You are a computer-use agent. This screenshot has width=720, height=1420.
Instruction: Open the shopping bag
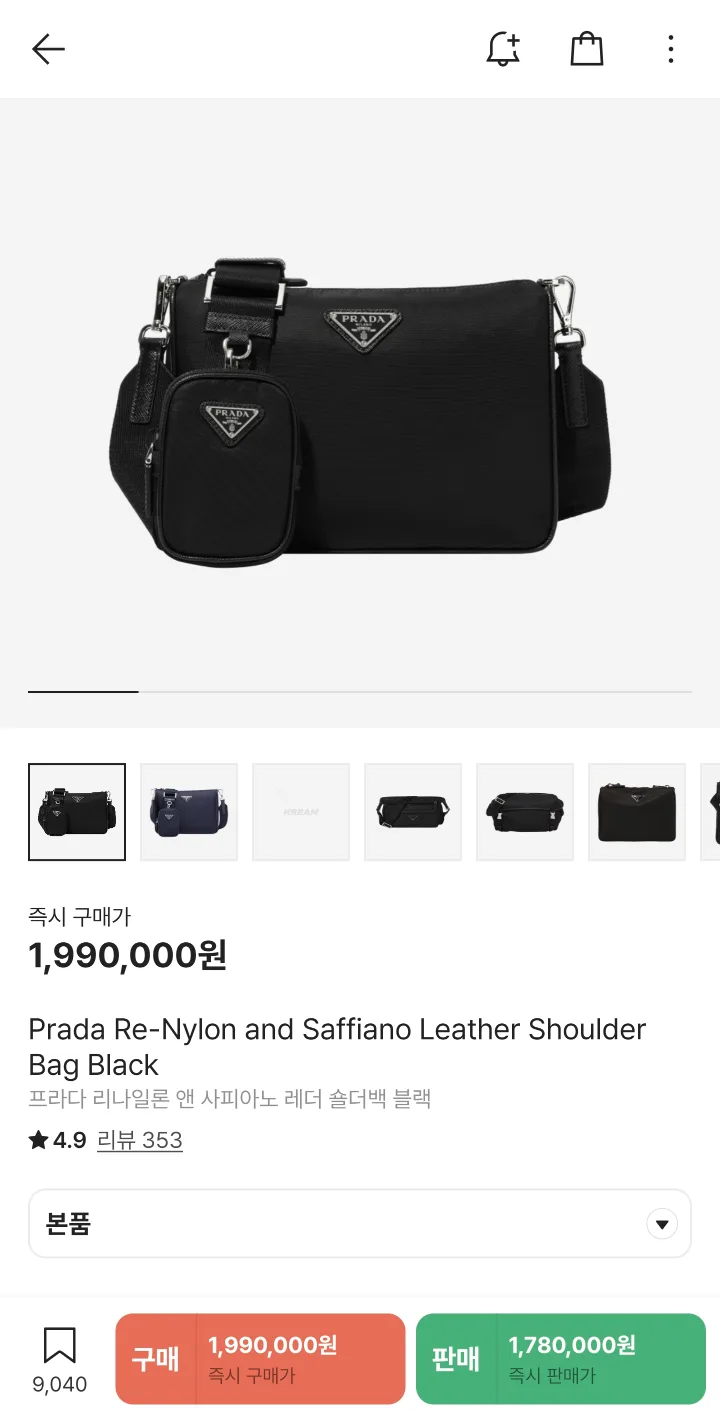coord(587,49)
